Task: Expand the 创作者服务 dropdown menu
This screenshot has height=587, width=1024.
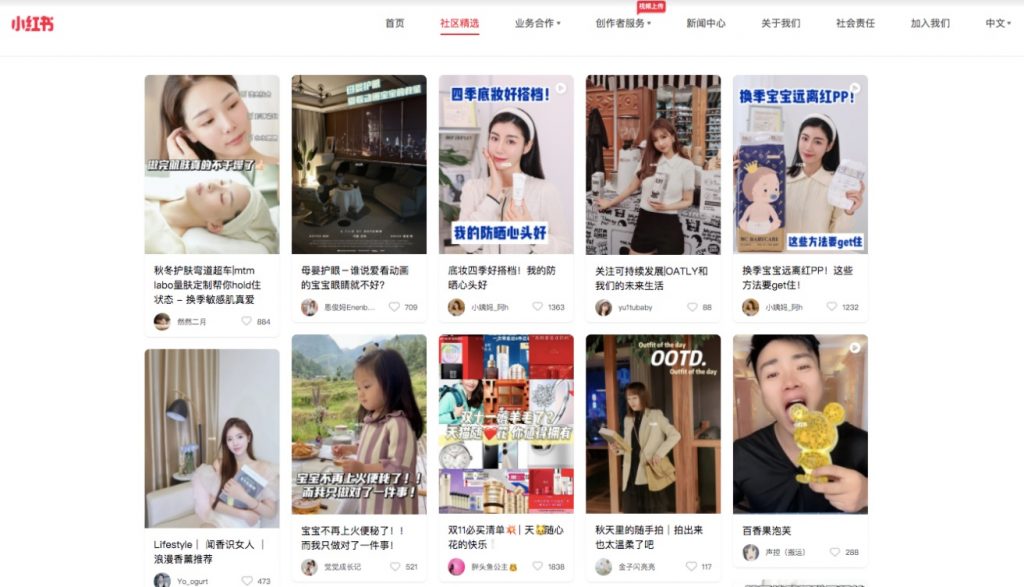Action: tap(622, 23)
